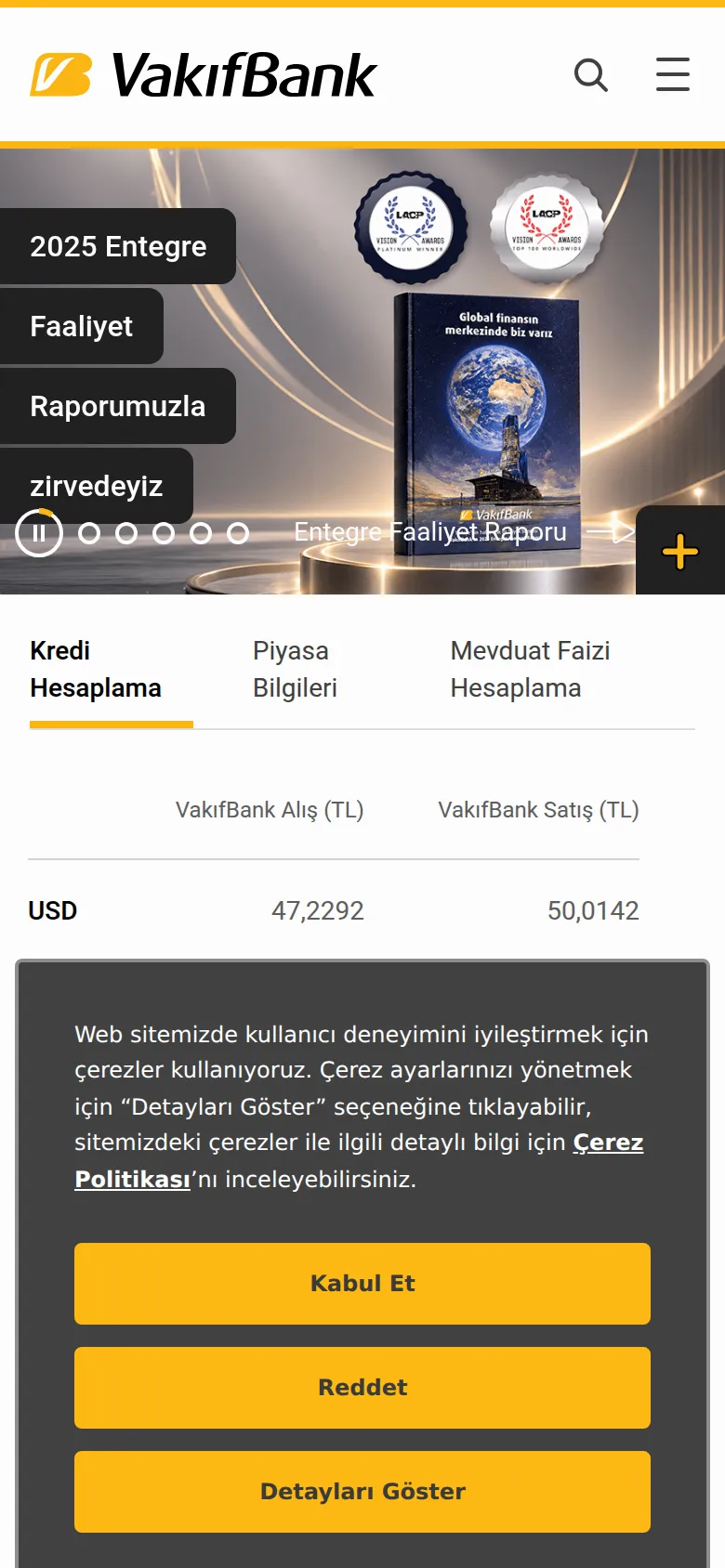Viewport: 725px width, 1568px height.
Task: Select the Kredi Hesaplama tab
Action: tap(96, 670)
